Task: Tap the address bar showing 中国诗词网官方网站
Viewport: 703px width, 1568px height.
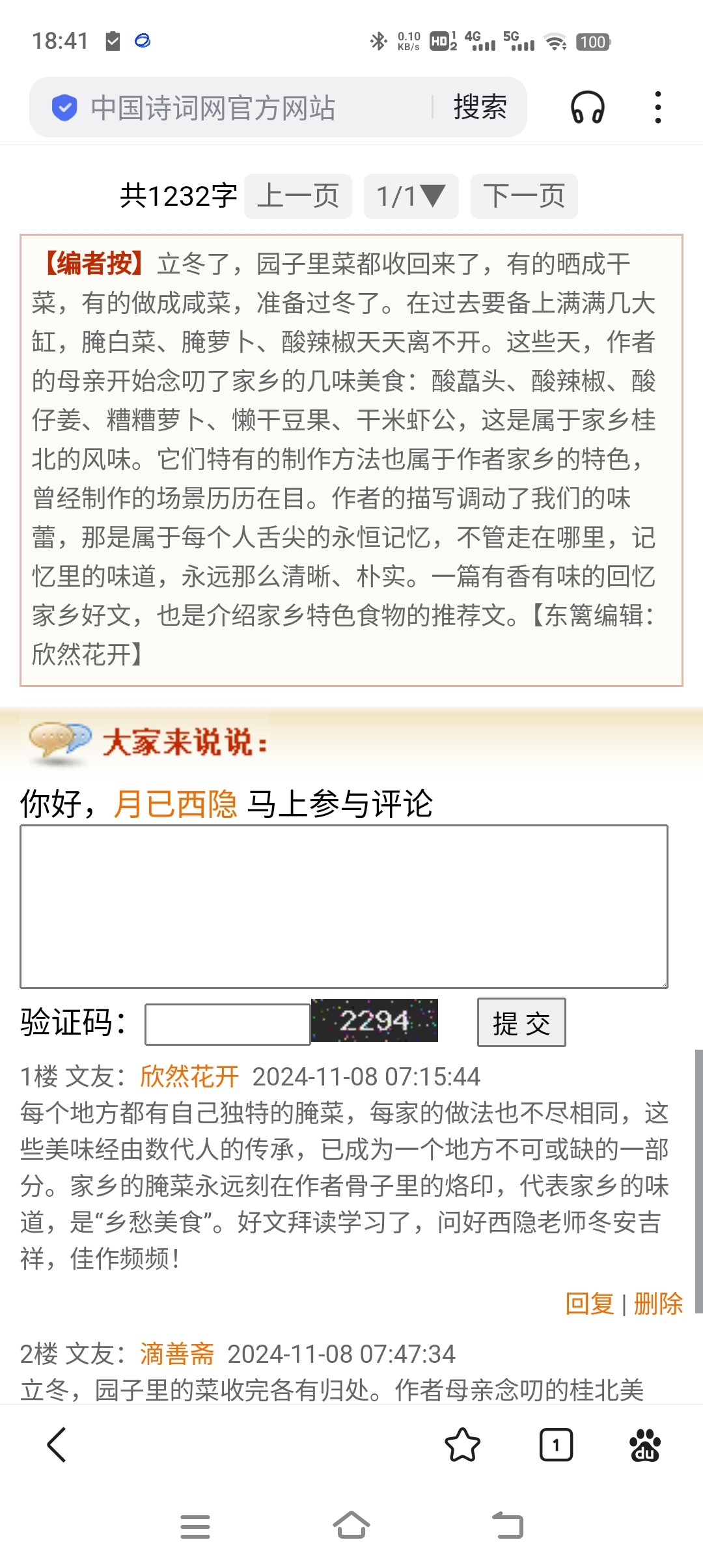Action: (215, 107)
